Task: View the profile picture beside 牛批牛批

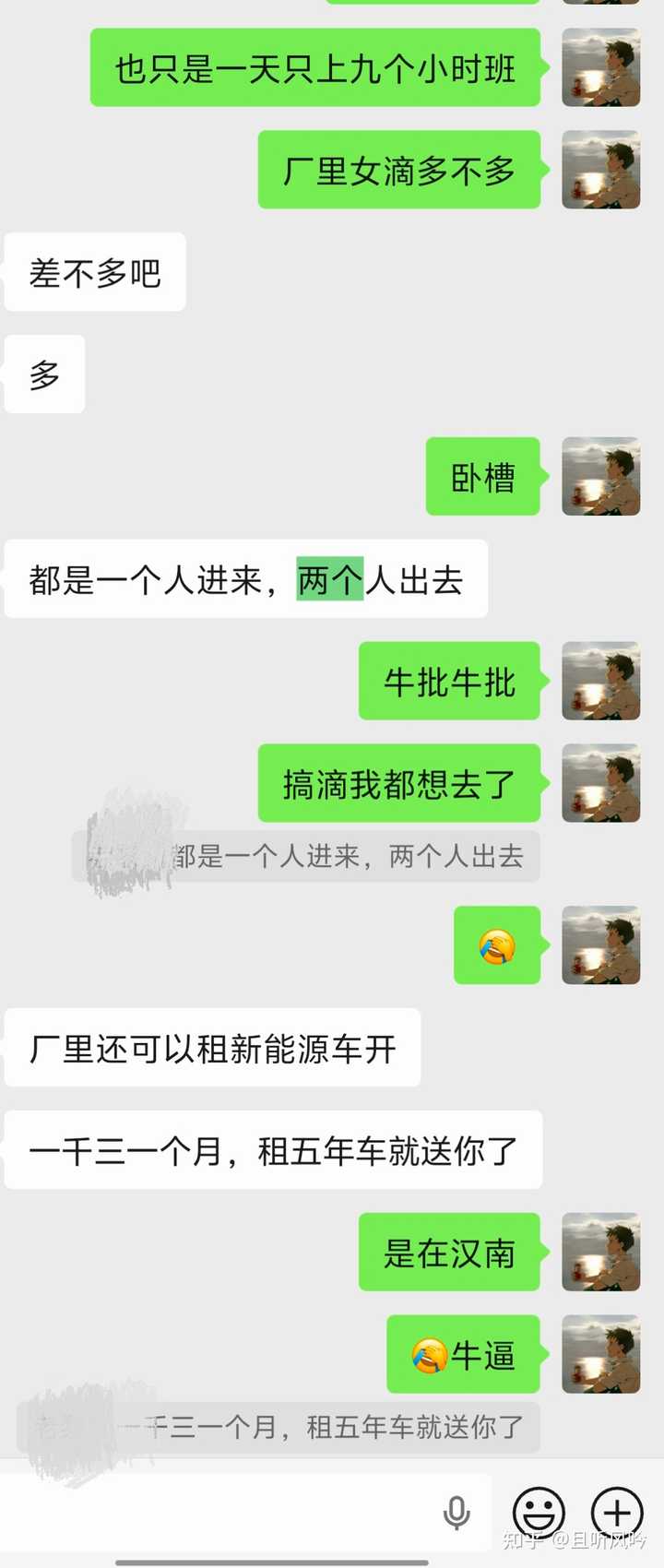Action: click(x=601, y=681)
